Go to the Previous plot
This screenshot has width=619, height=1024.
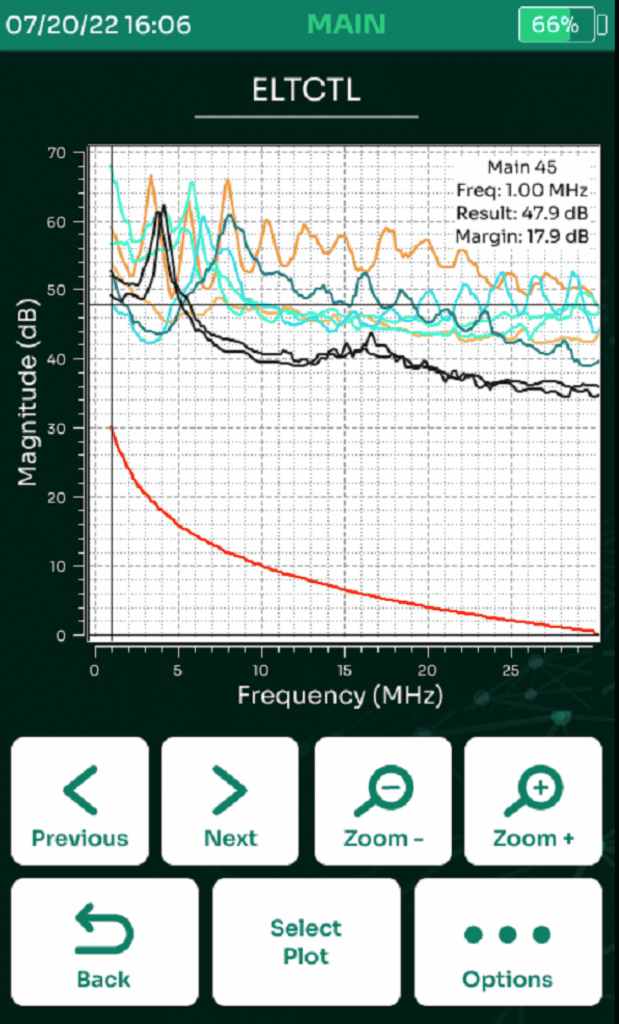(x=80, y=801)
